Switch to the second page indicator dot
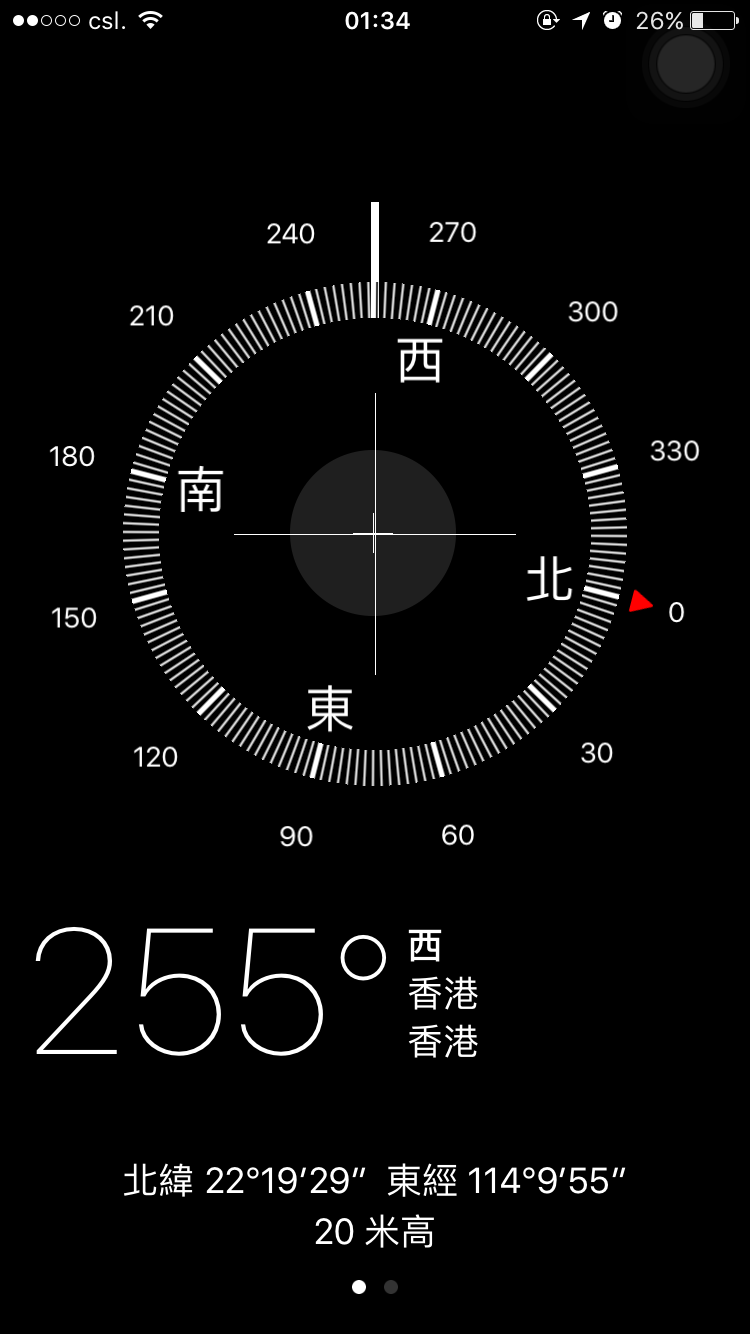Image resolution: width=750 pixels, height=1334 pixels. pos(391,1287)
